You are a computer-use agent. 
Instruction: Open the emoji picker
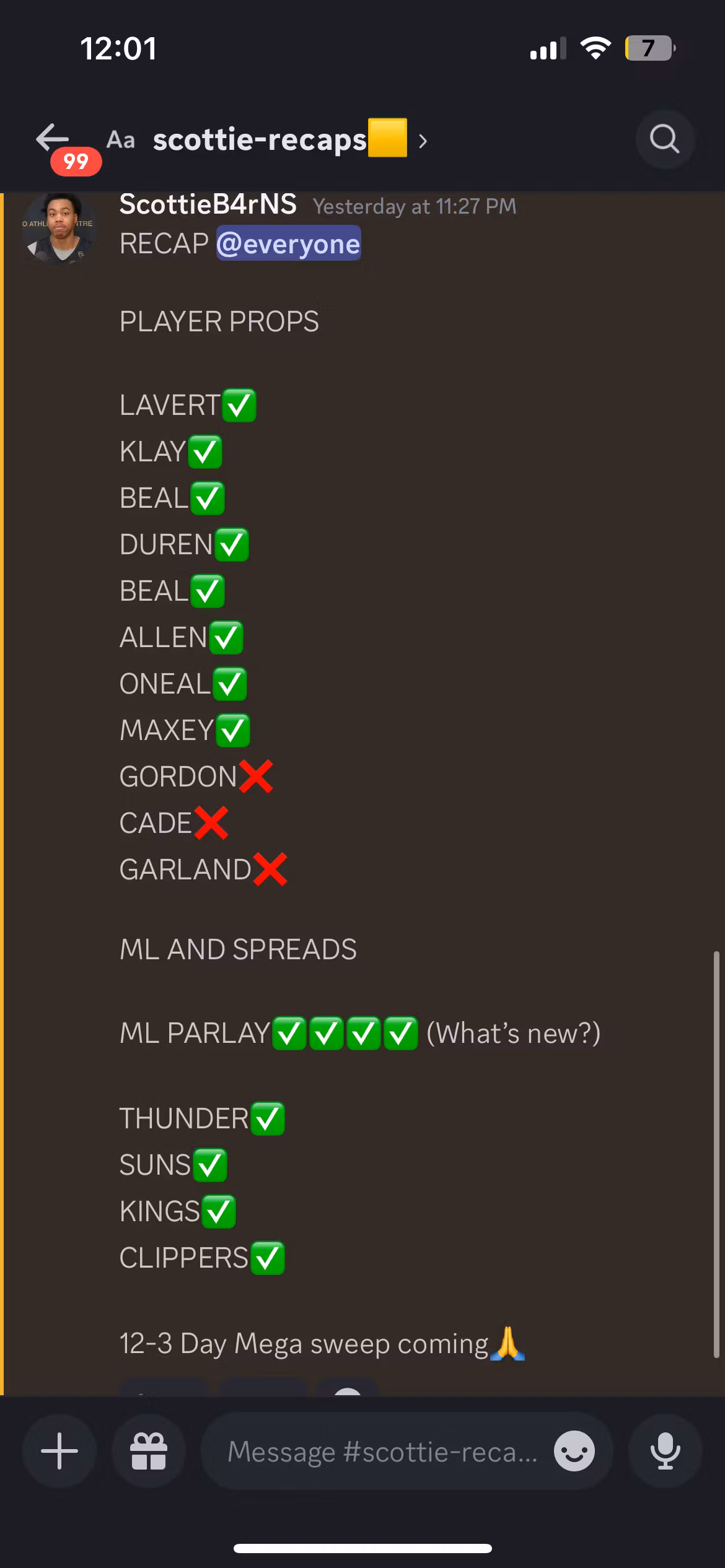coord(574,1451)
